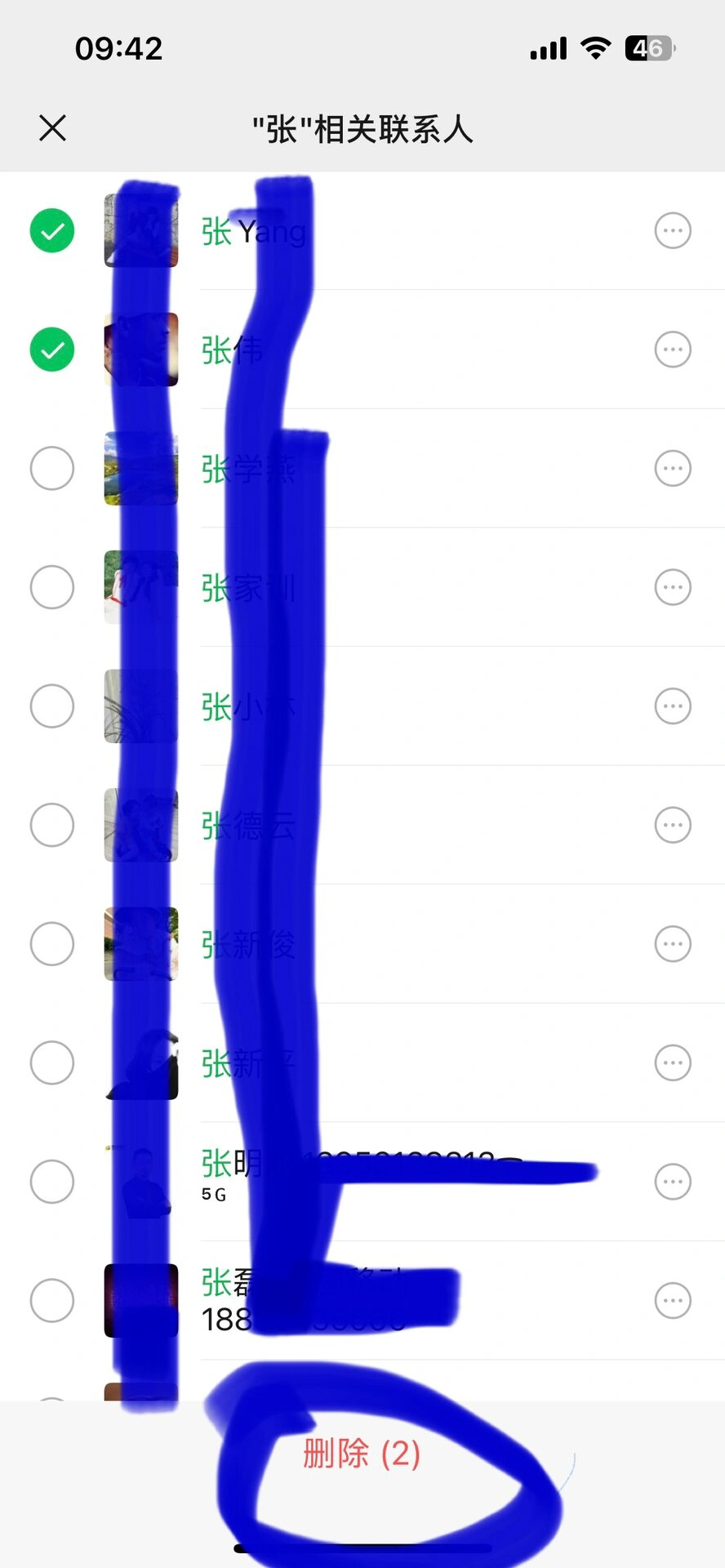Check the box beside 张德云
The height and width of the screenshot is (1568, 725).
pyautogui.click(x=52, y=825)
